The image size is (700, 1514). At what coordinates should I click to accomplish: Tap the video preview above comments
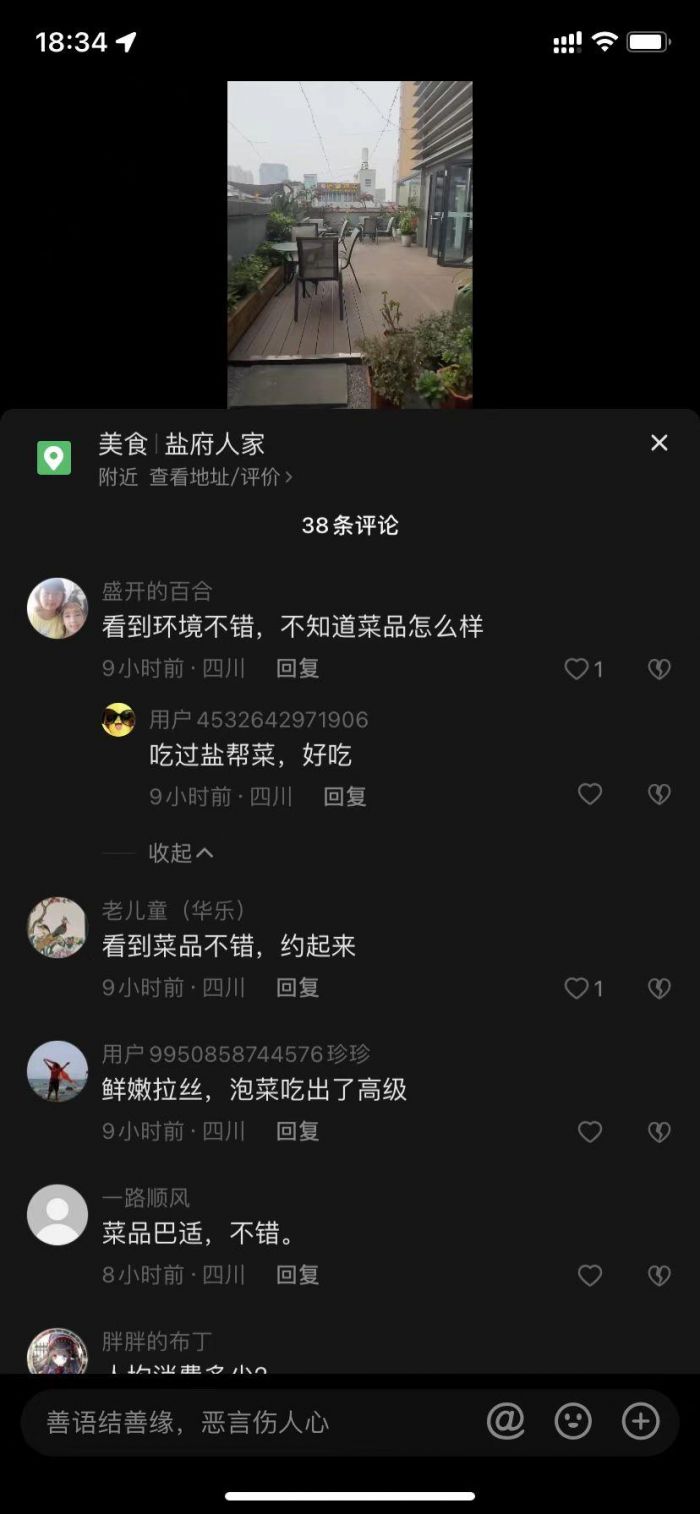coord(350,244)
